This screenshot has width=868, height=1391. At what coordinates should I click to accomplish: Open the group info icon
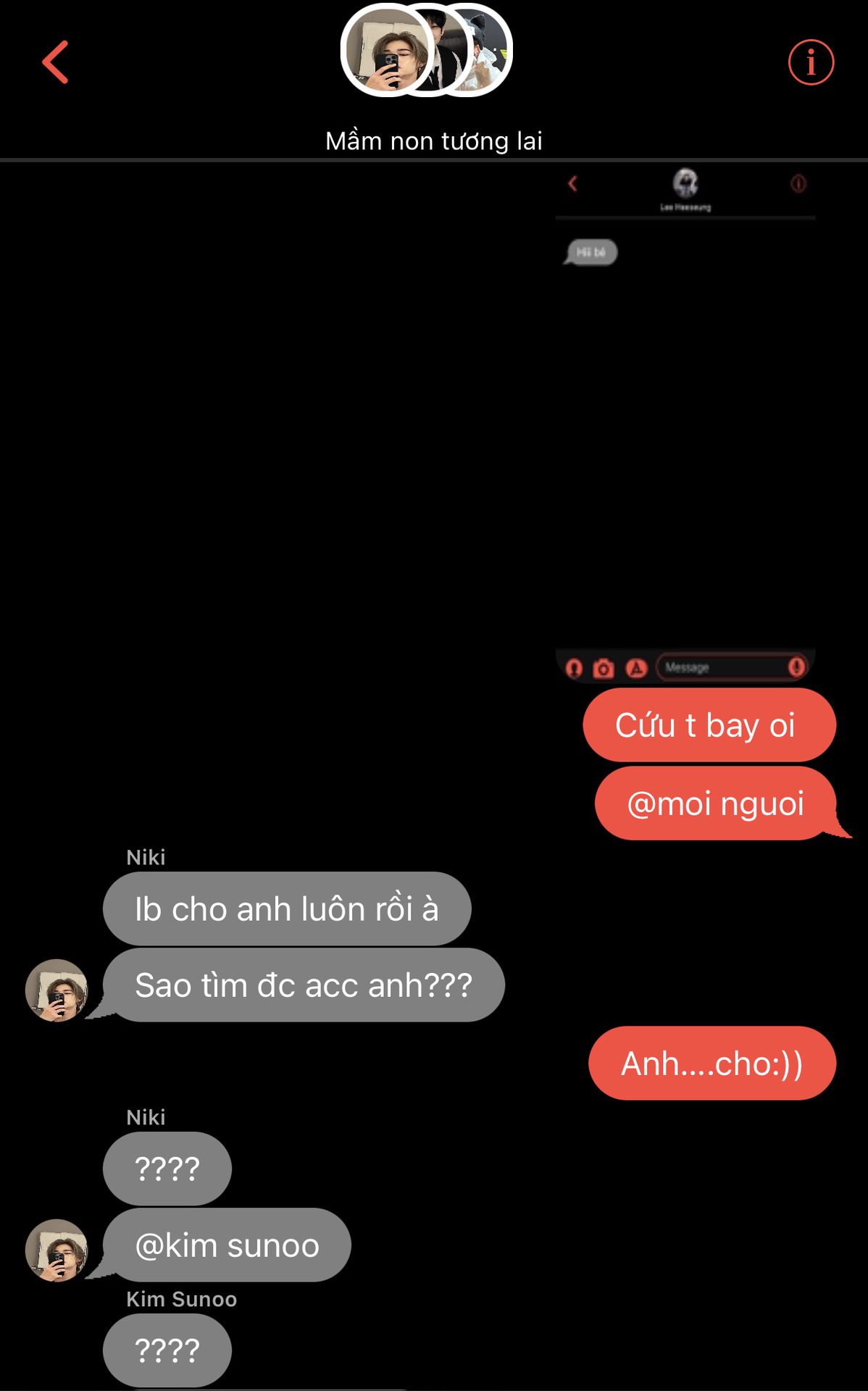(x=811, y=62)
